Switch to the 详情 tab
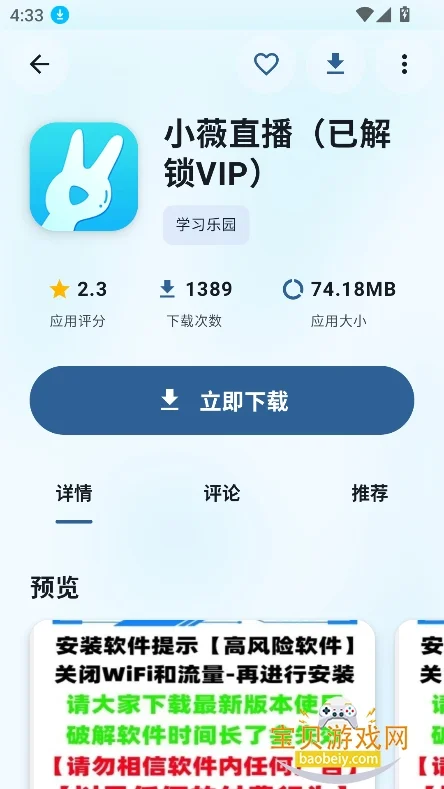 coord(74,494)
